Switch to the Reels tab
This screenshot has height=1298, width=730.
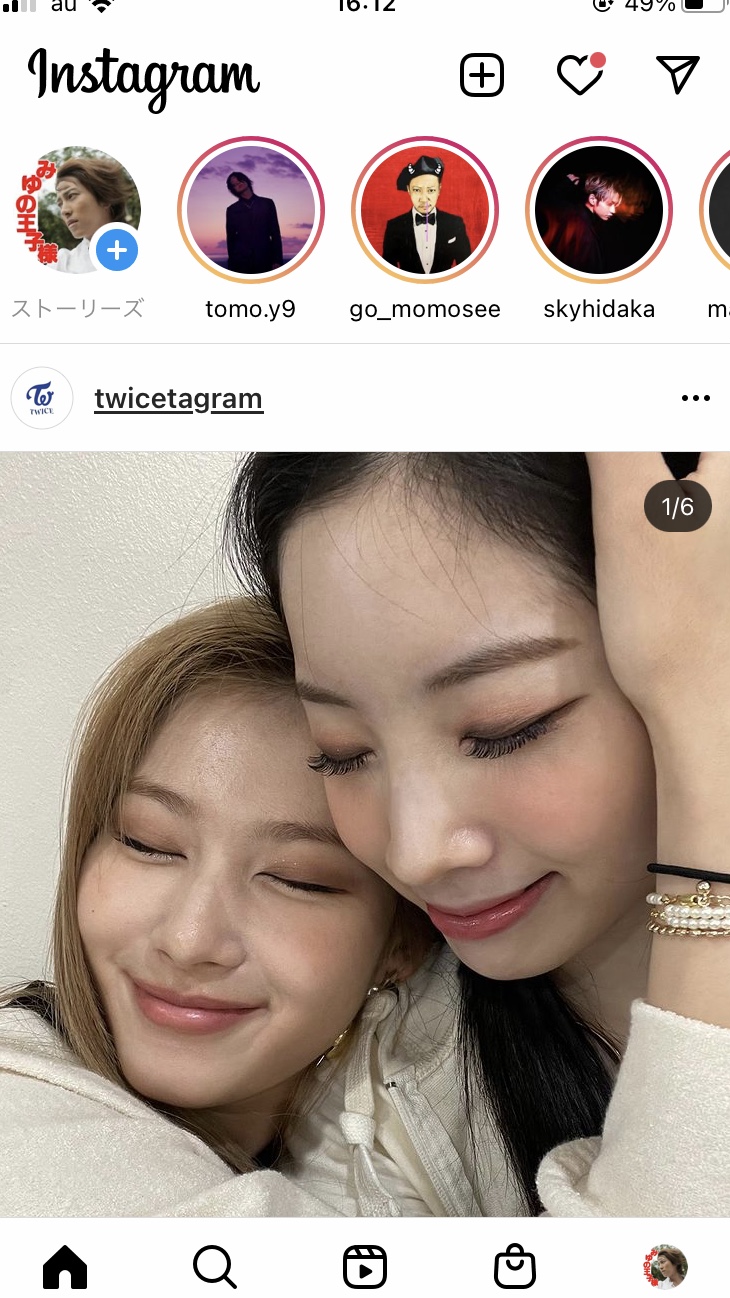coord(365,1267)
